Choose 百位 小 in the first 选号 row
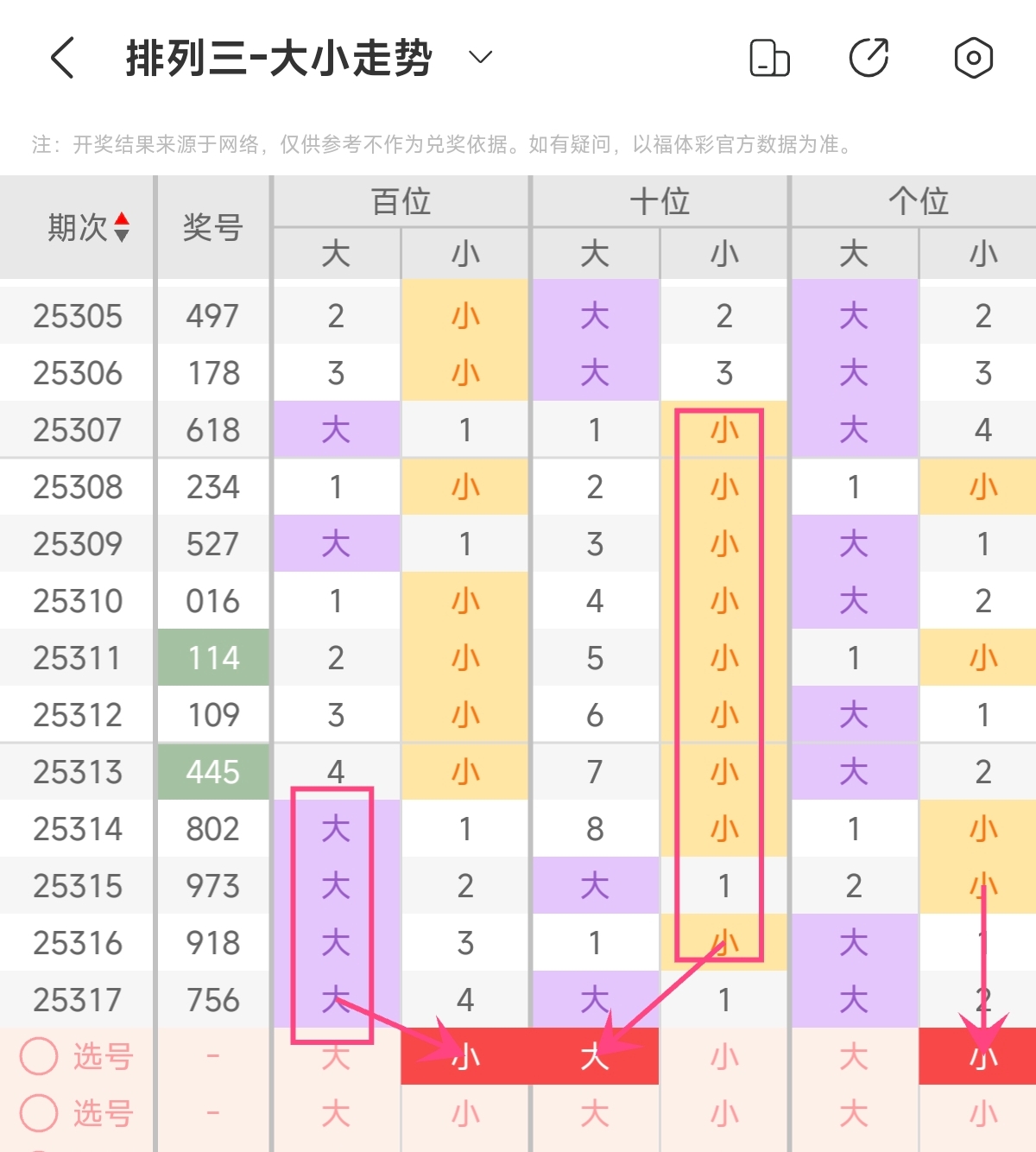This screenshot has height=1152, width=1036. (466, 1056)
